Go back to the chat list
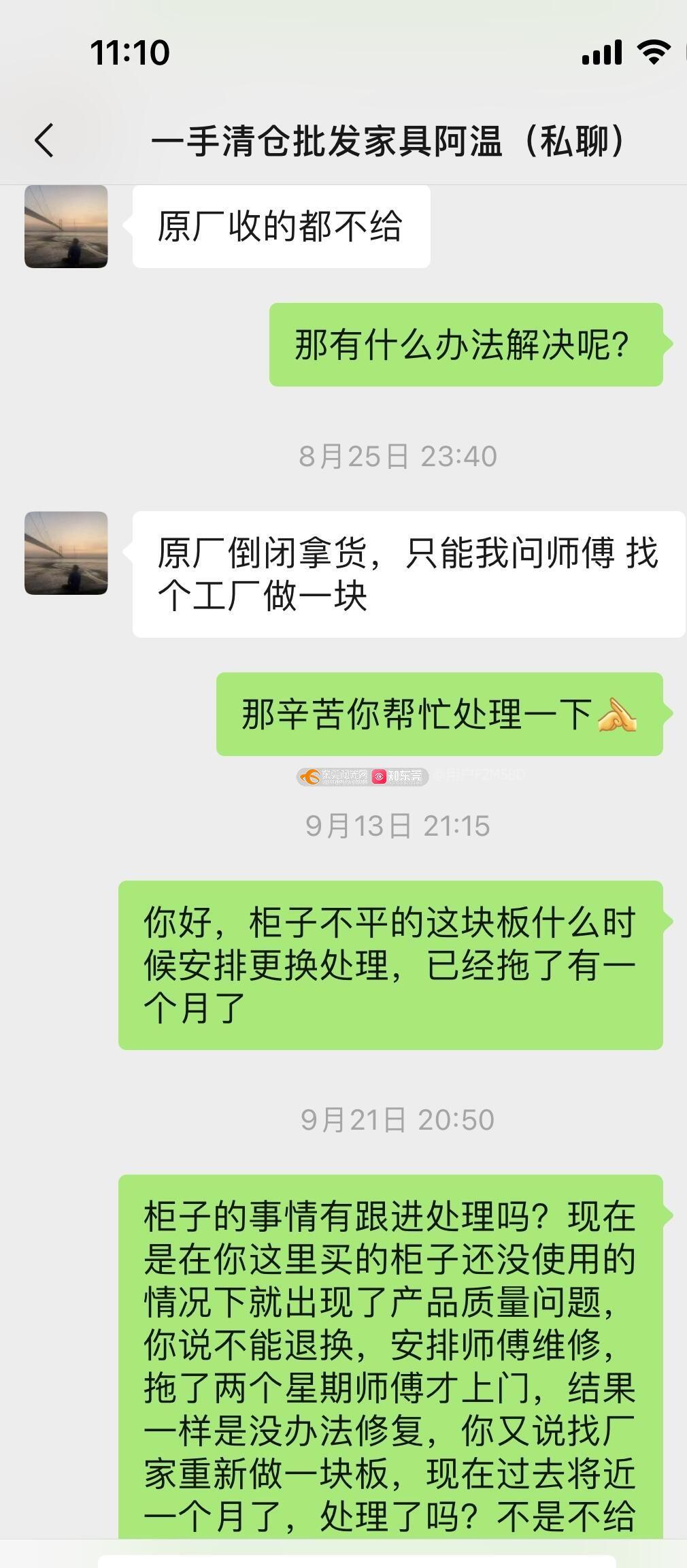 (x=44, y=140)
